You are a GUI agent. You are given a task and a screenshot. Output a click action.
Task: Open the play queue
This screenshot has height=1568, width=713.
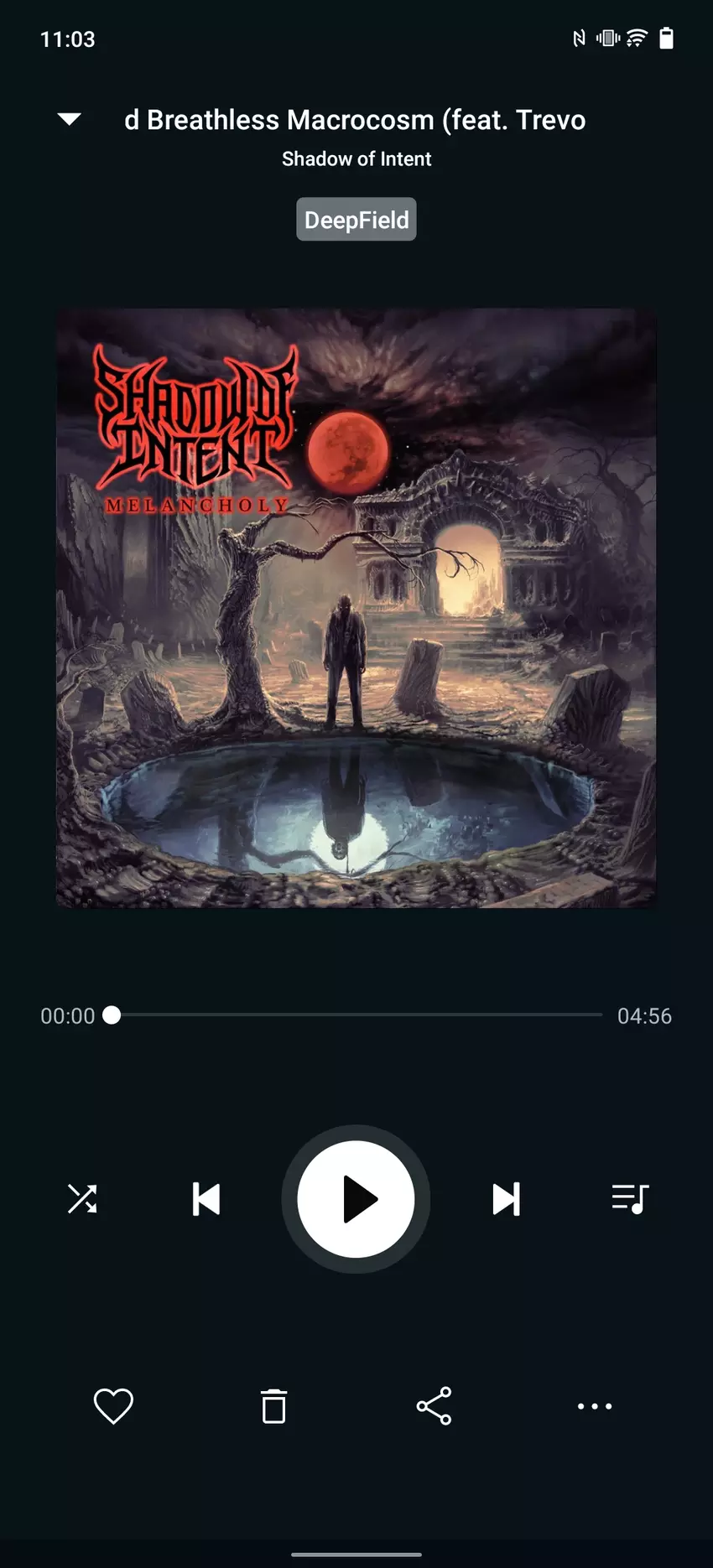[x=630, y=1199]
